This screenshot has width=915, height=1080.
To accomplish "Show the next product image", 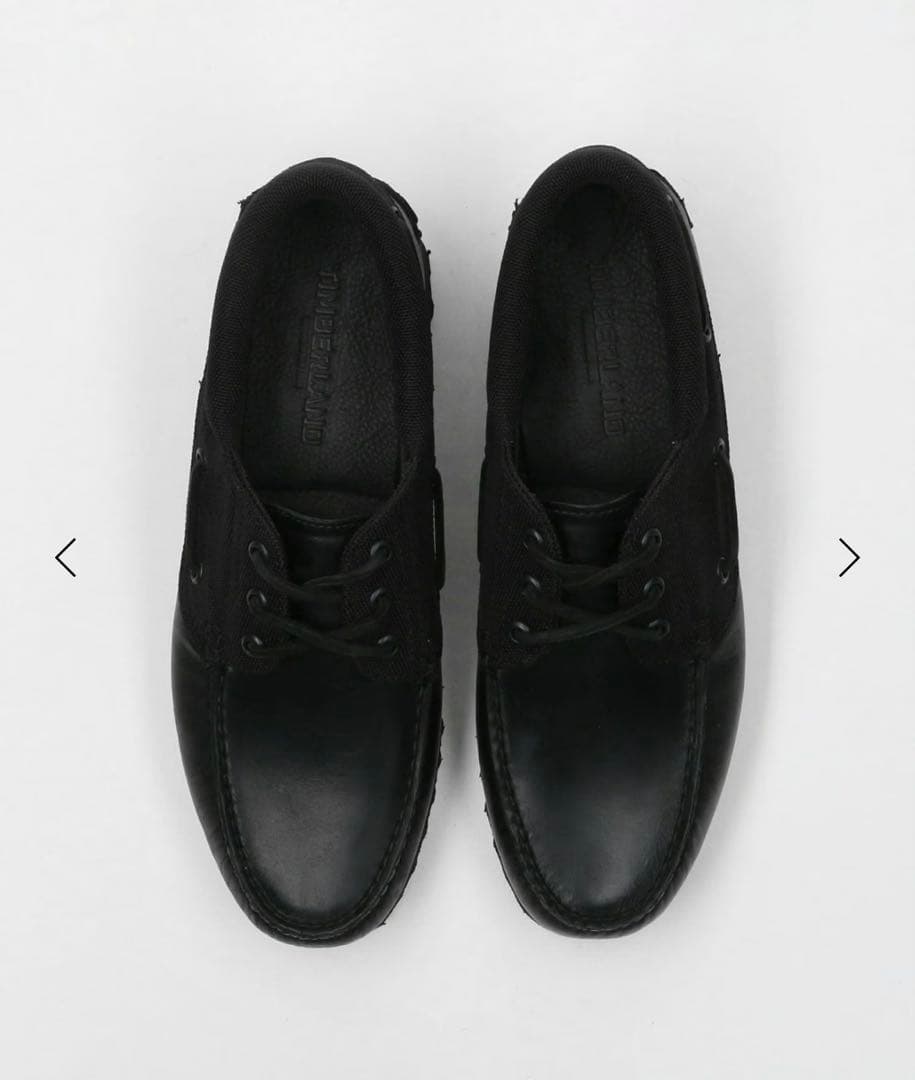I will [849, 558].
